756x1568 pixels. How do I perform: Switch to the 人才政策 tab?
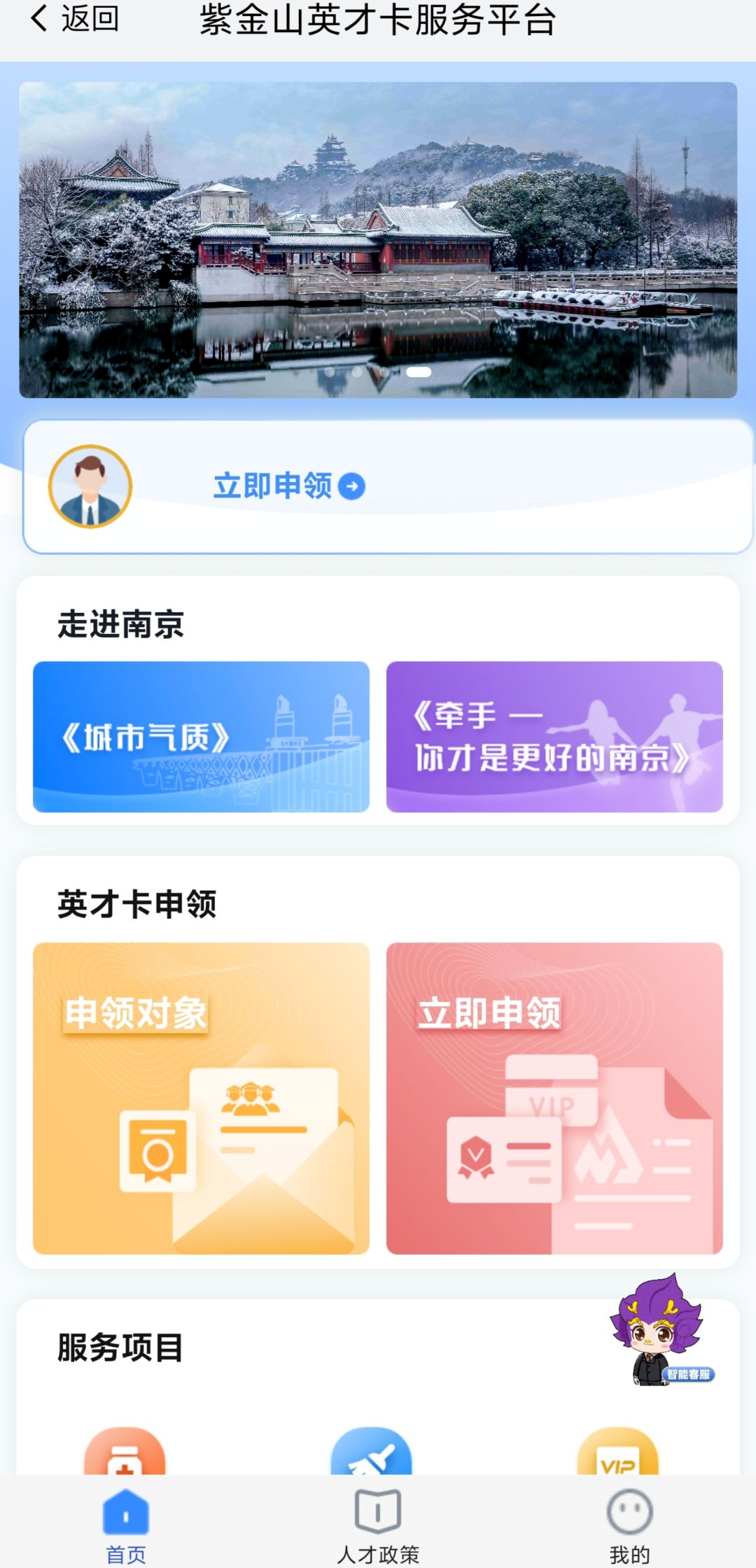(x=378, y=1525)
